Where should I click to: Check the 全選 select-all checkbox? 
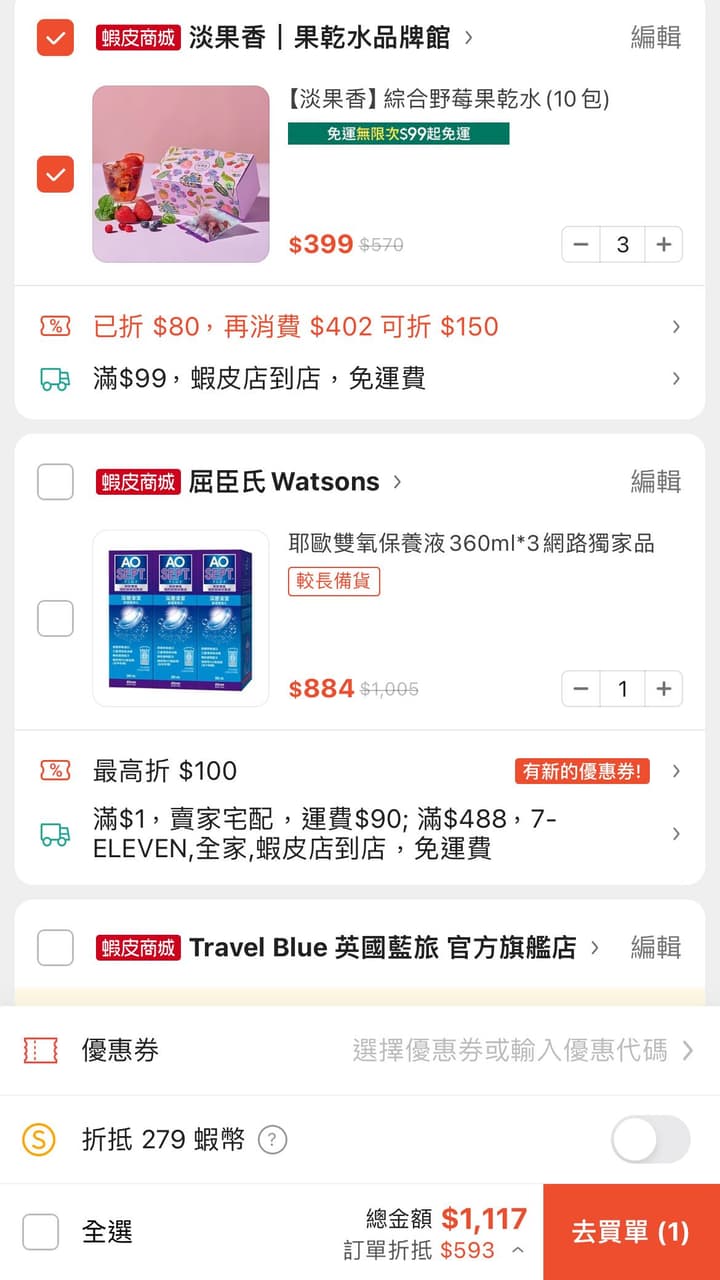pyautogui.click(x=41, y=1233)
